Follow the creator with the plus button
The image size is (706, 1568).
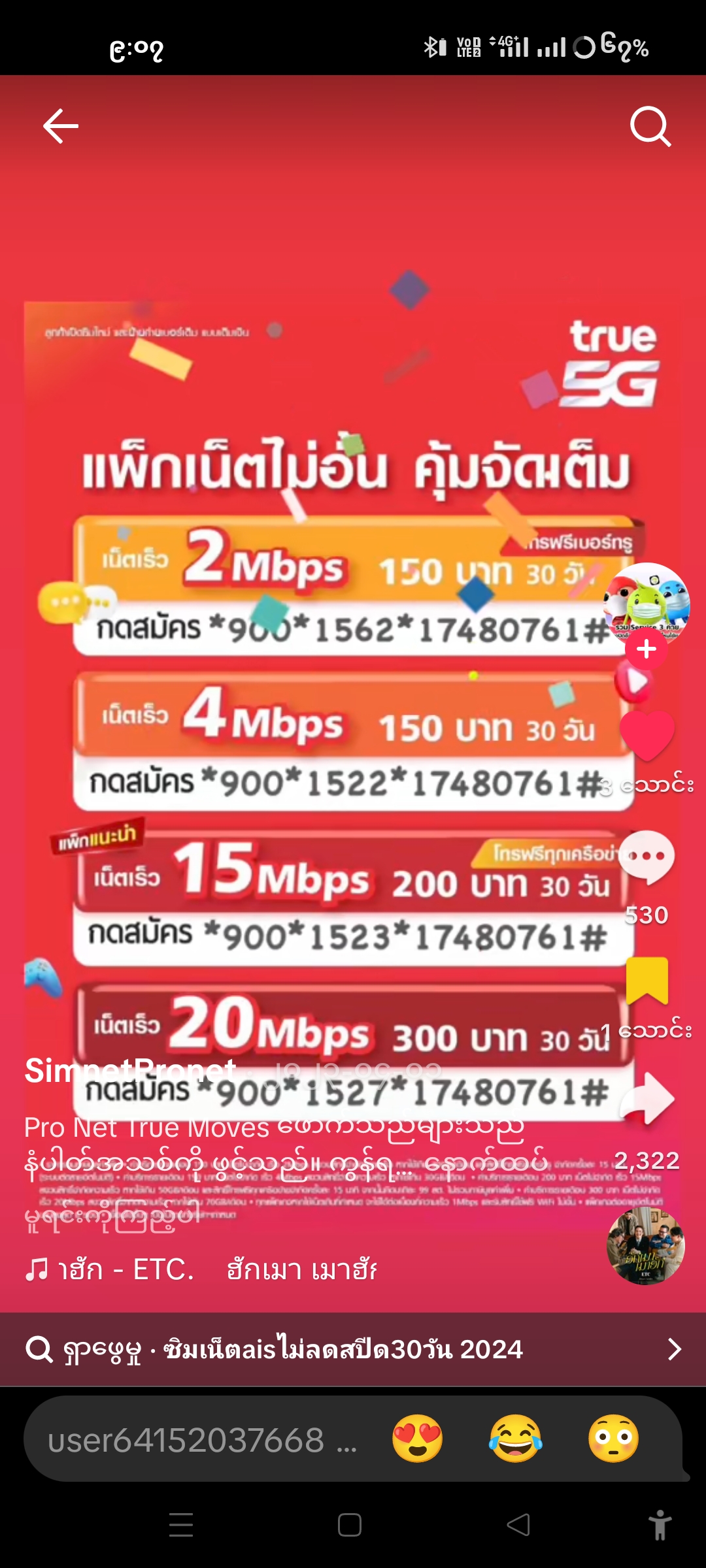coord(646,649)
